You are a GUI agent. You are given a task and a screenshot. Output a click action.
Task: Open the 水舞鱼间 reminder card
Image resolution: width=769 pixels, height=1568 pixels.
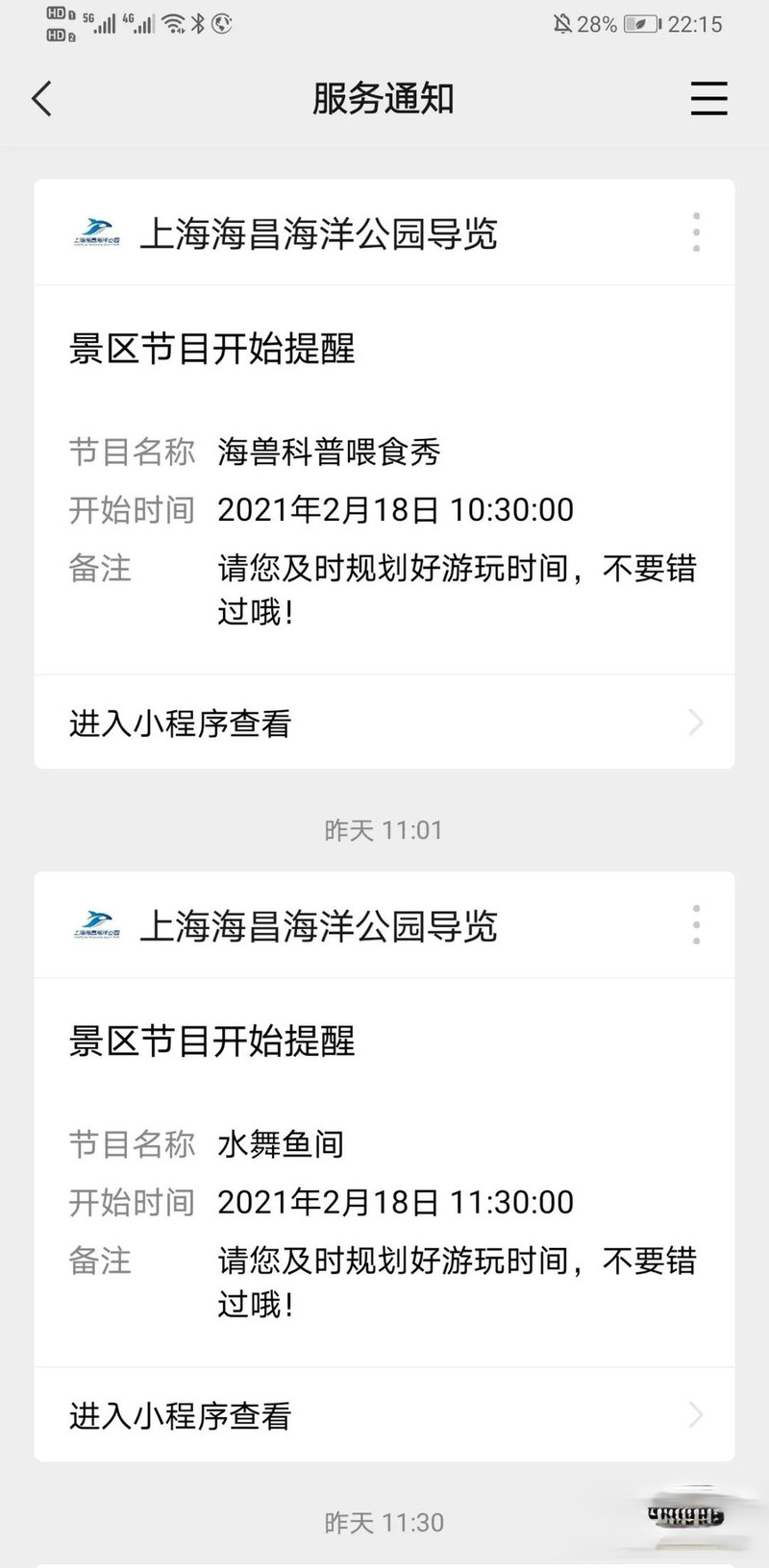tap(384, 1172)
